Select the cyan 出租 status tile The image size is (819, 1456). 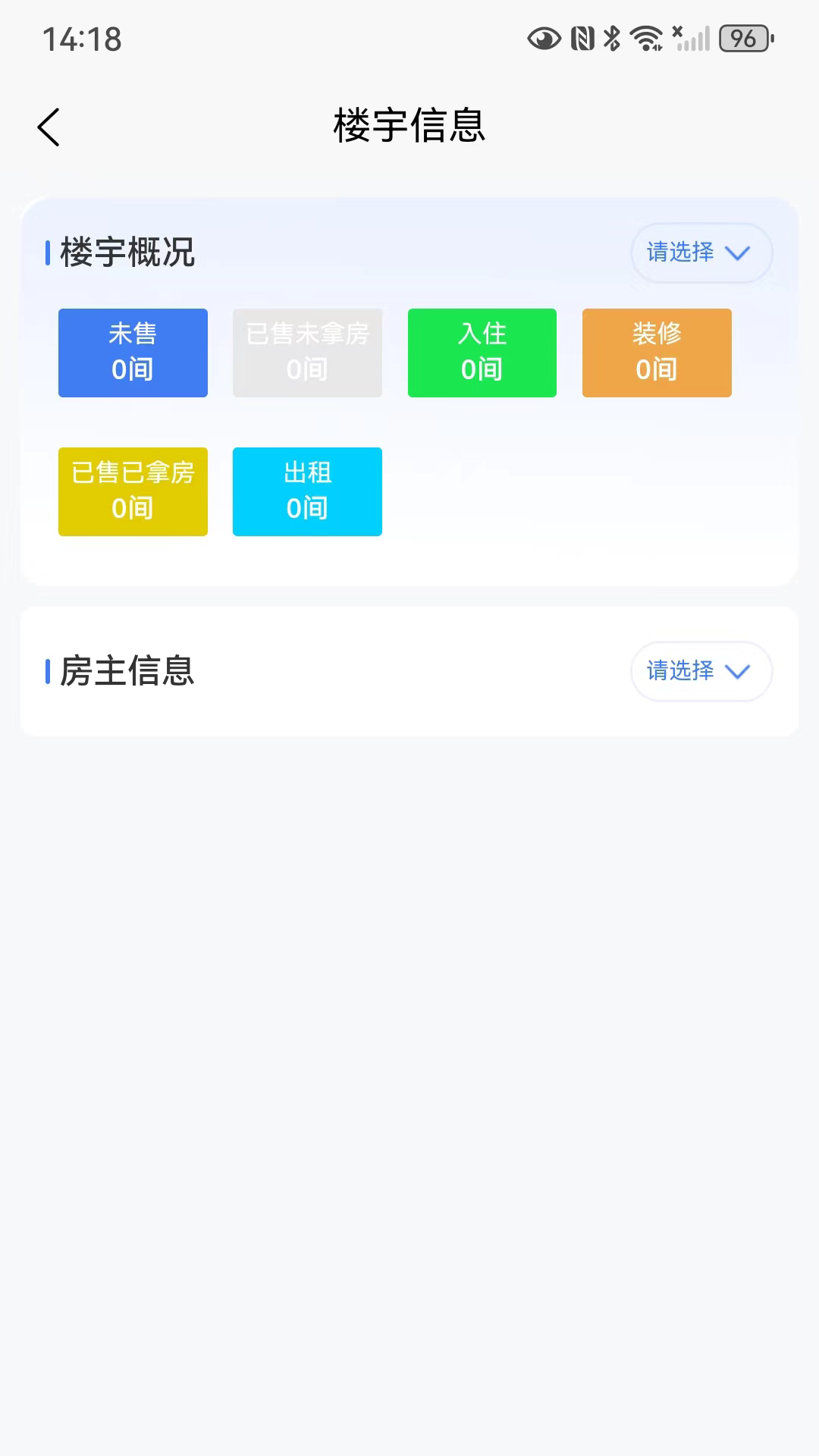click(307, 491)
